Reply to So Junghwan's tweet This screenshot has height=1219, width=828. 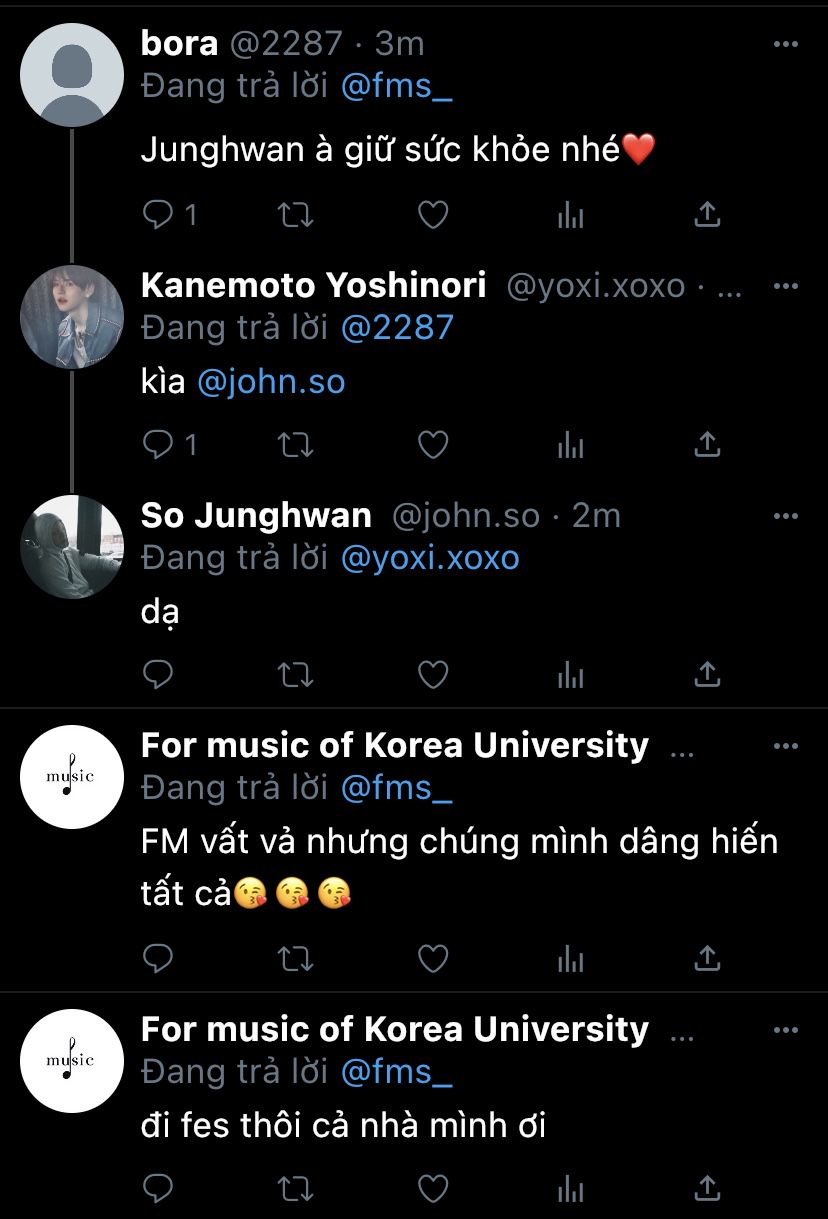(159, 675)
